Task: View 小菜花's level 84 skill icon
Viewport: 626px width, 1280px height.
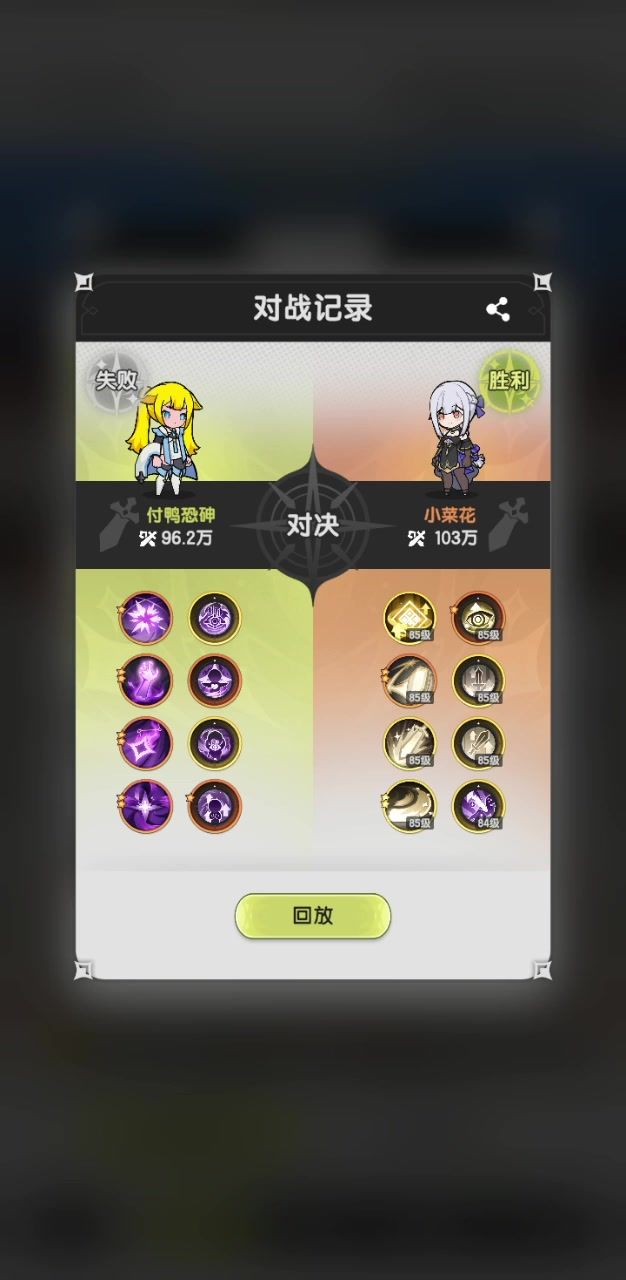Action: (478, 807)
